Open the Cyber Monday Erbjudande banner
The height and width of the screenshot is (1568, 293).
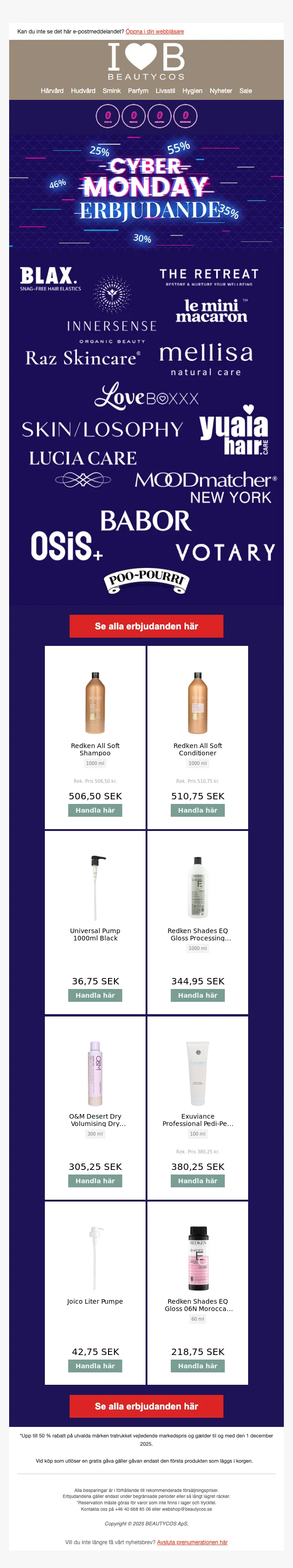(x=146, y=192)
